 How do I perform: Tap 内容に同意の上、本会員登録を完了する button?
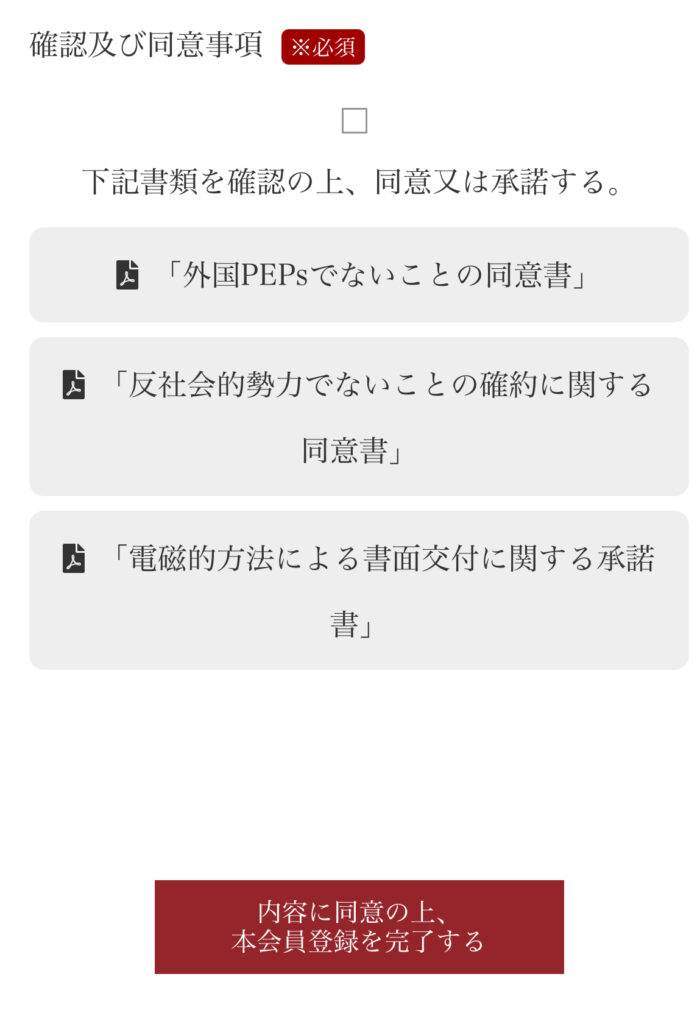[358, 927]
